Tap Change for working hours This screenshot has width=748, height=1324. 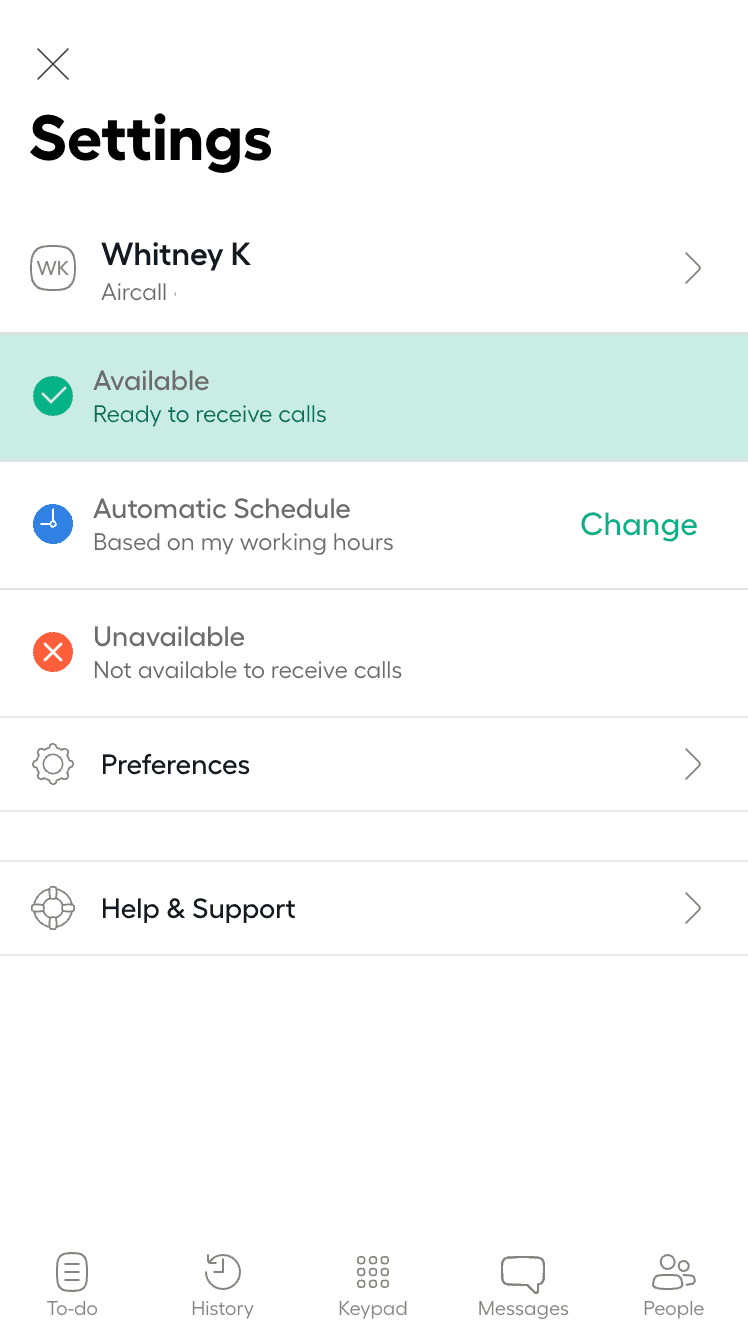tap(638, 524)
